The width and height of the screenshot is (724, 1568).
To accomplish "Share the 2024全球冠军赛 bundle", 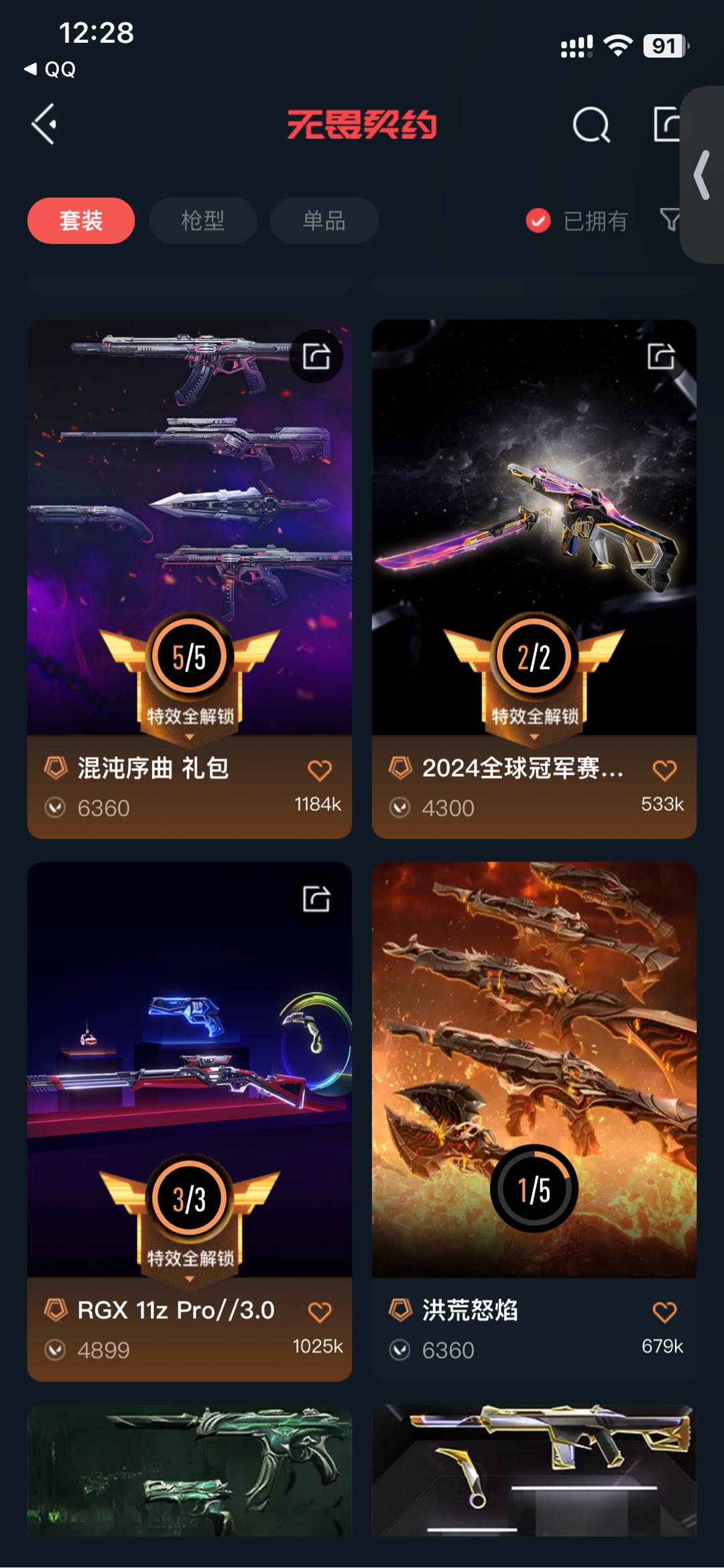I will point(661,356).
